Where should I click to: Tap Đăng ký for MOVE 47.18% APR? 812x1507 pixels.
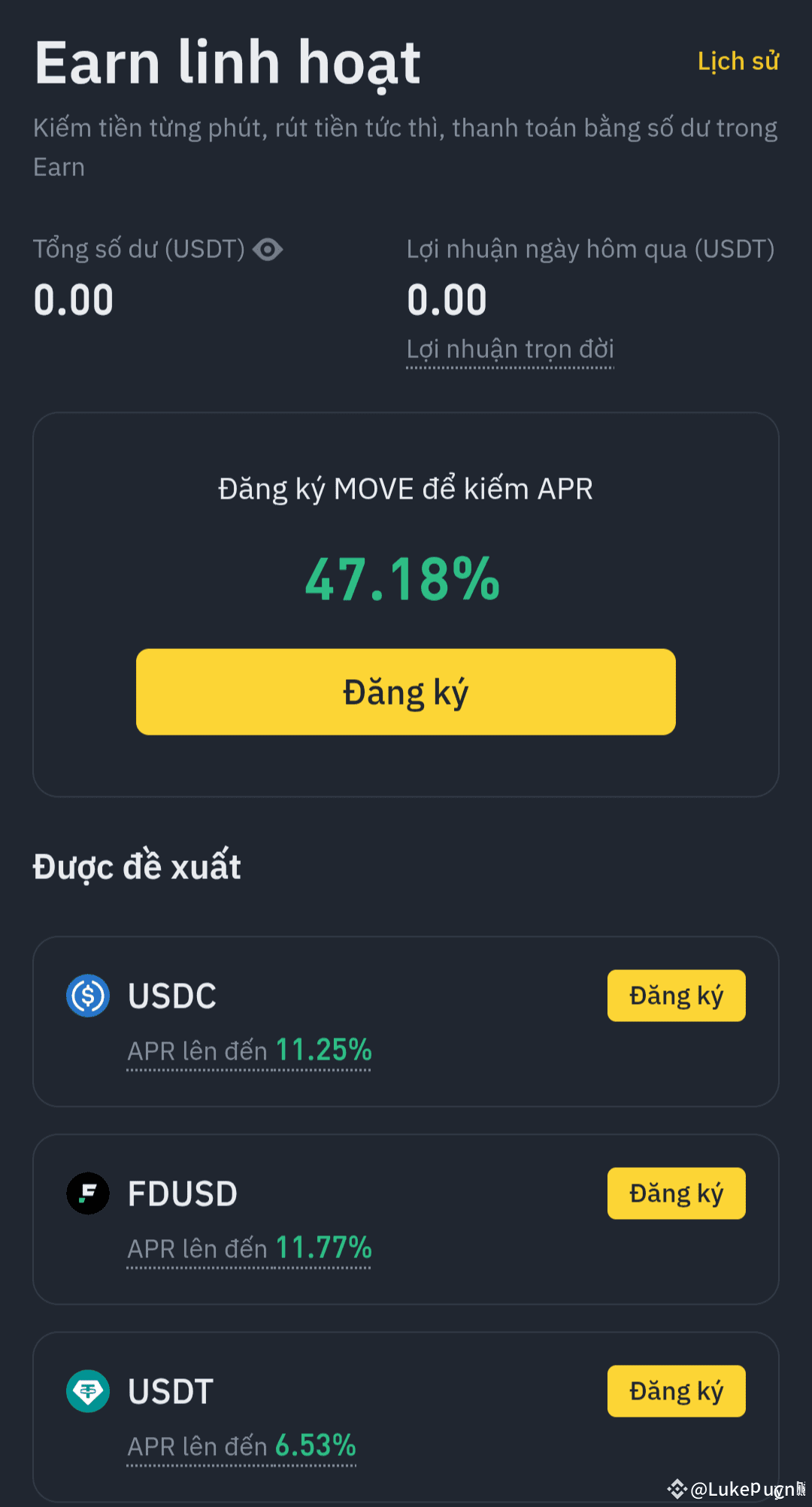click(x=405, y=692)
